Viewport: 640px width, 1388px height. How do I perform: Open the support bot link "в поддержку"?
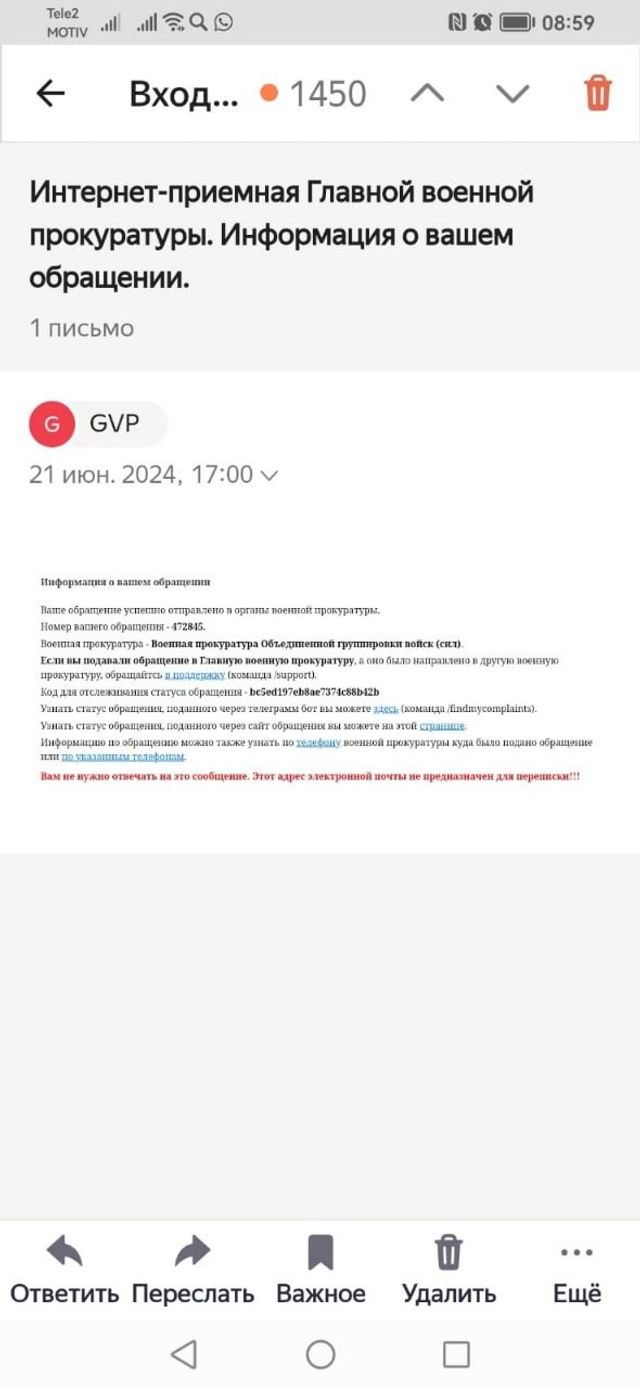click(x=187, y=676)
